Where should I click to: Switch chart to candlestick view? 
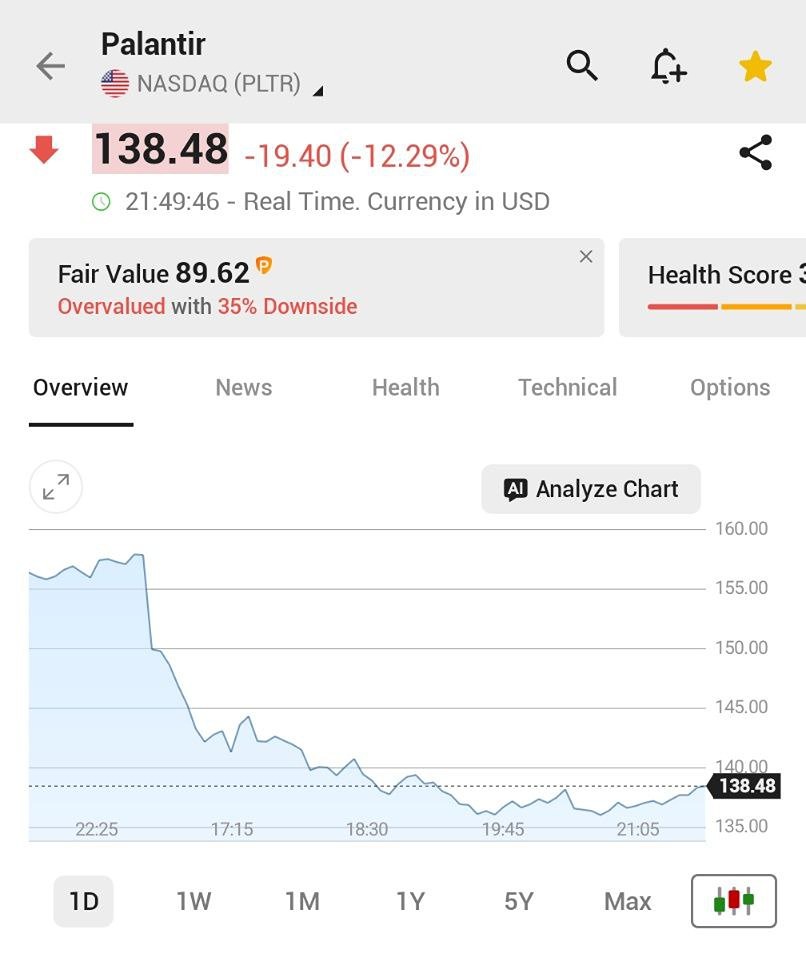[x=733, y=900]
